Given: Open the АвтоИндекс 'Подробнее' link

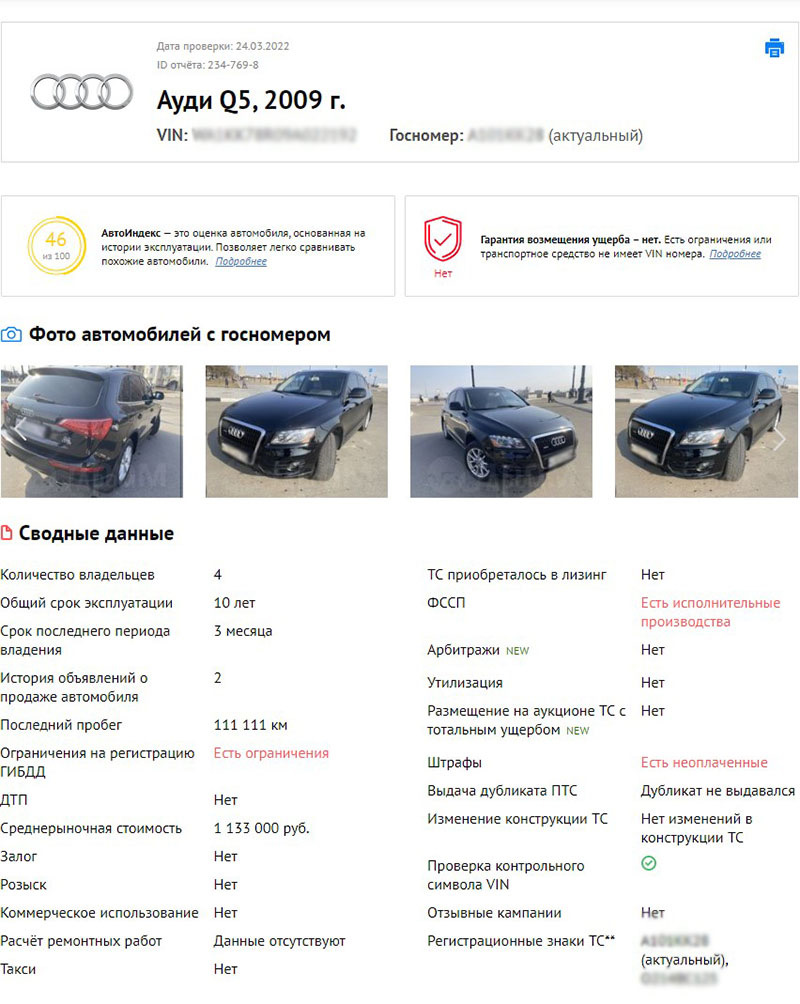Looking at the screenshot, I should (241, 261).
